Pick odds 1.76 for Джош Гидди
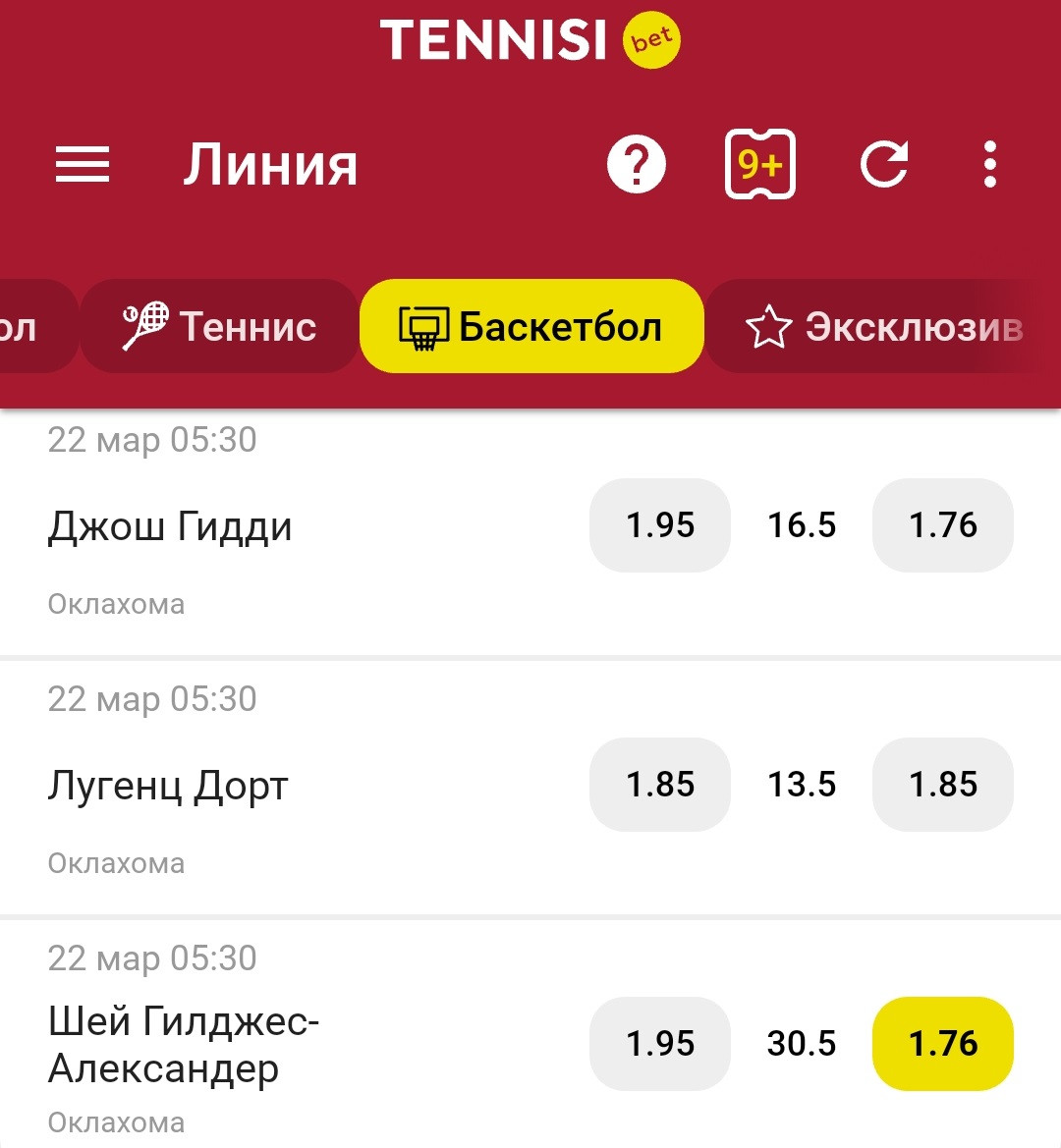1061x1148 pixels. point(943,525)
